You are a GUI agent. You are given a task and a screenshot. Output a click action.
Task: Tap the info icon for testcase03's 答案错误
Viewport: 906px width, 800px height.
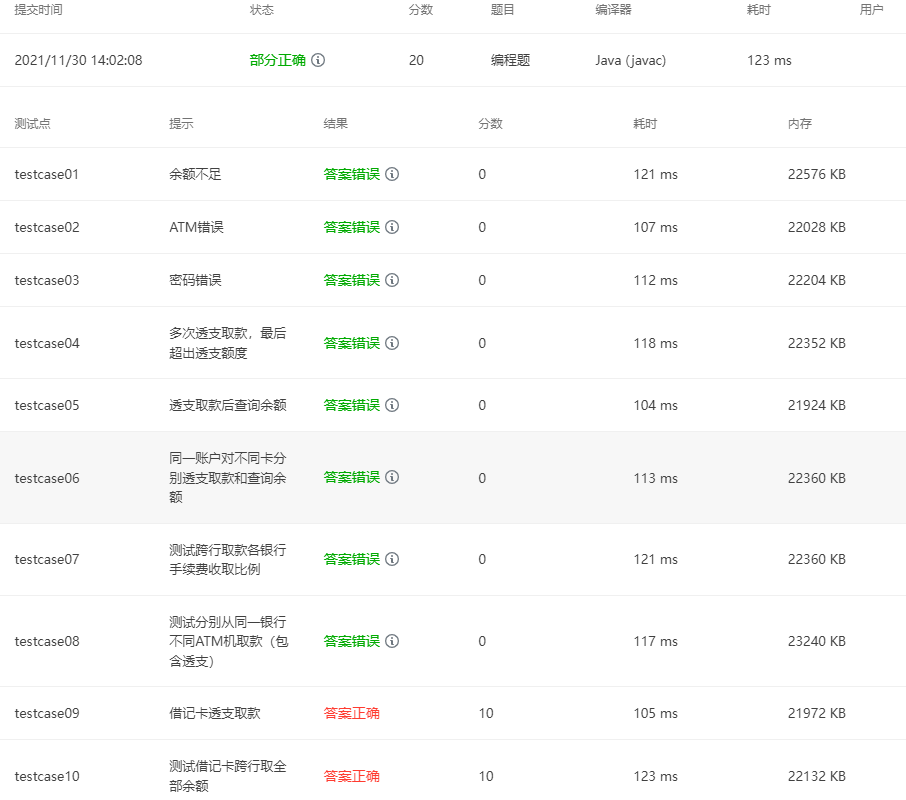coord(392,280)
